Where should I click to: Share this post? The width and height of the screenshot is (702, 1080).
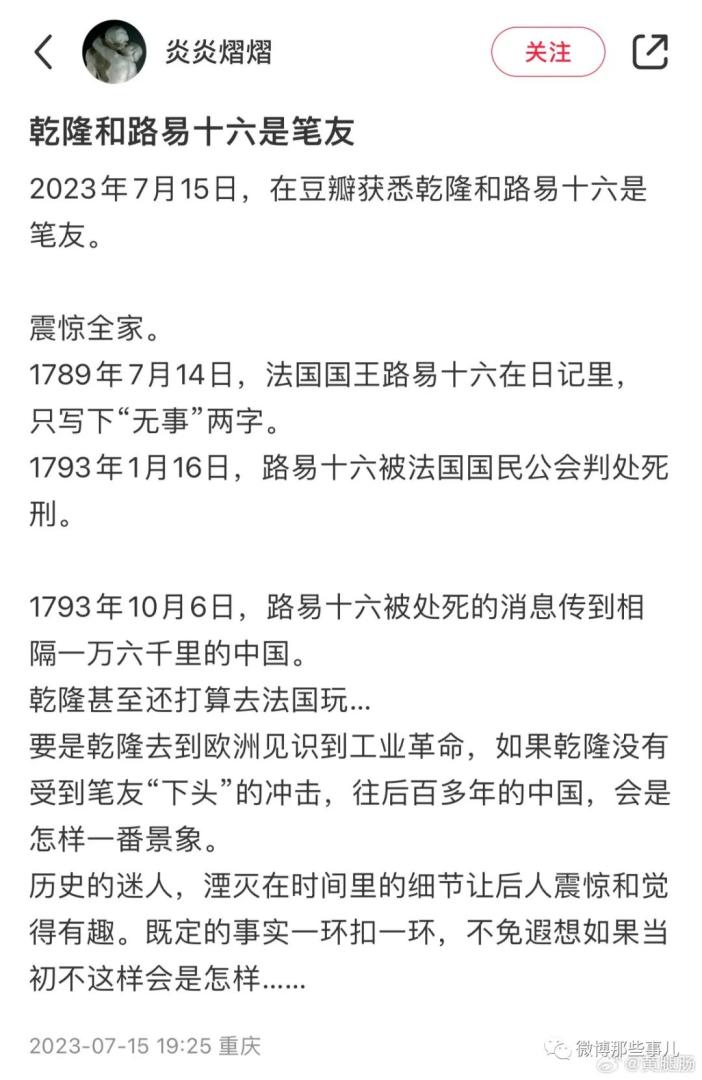(650, 52)
